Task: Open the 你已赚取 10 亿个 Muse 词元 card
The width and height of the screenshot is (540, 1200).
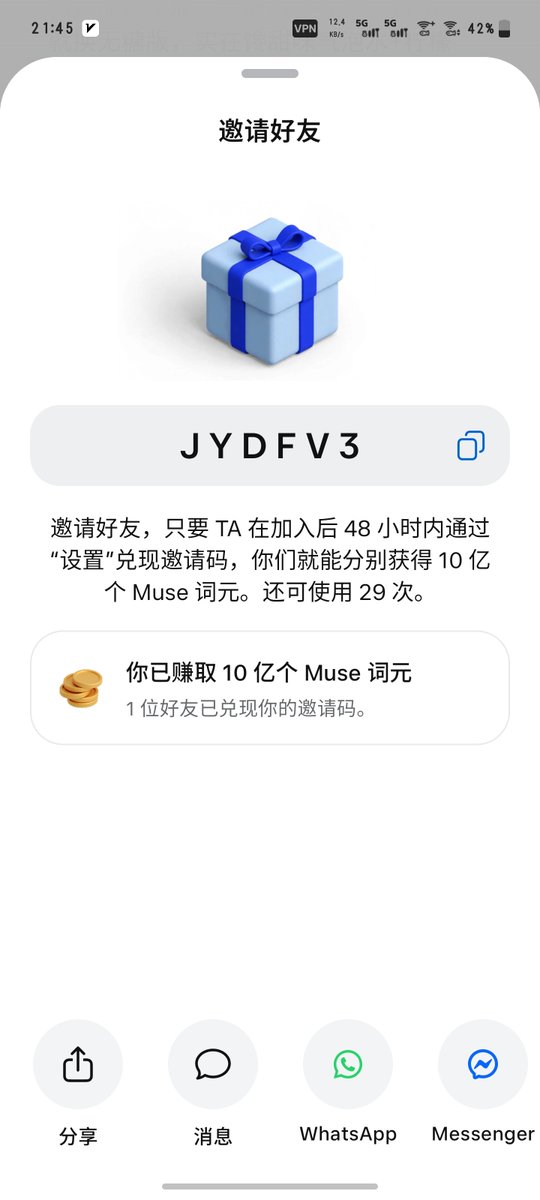Action: [x=270, y=688]
